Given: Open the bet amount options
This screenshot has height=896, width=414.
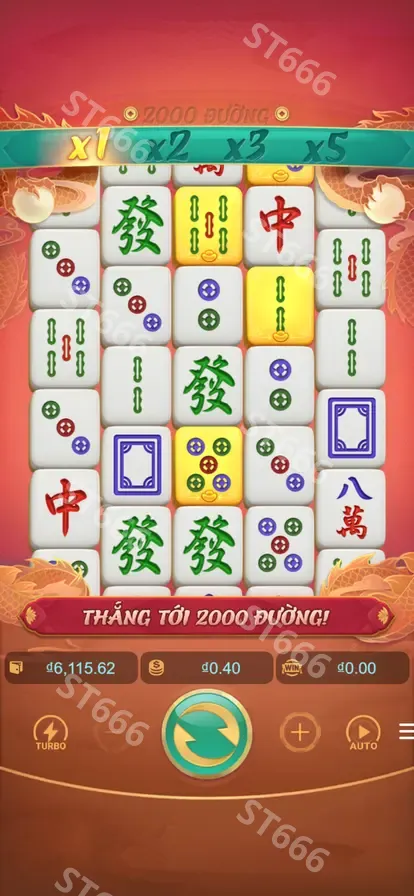Looking at the screenshot, I should pyautogui.click(x=206, y=668).
